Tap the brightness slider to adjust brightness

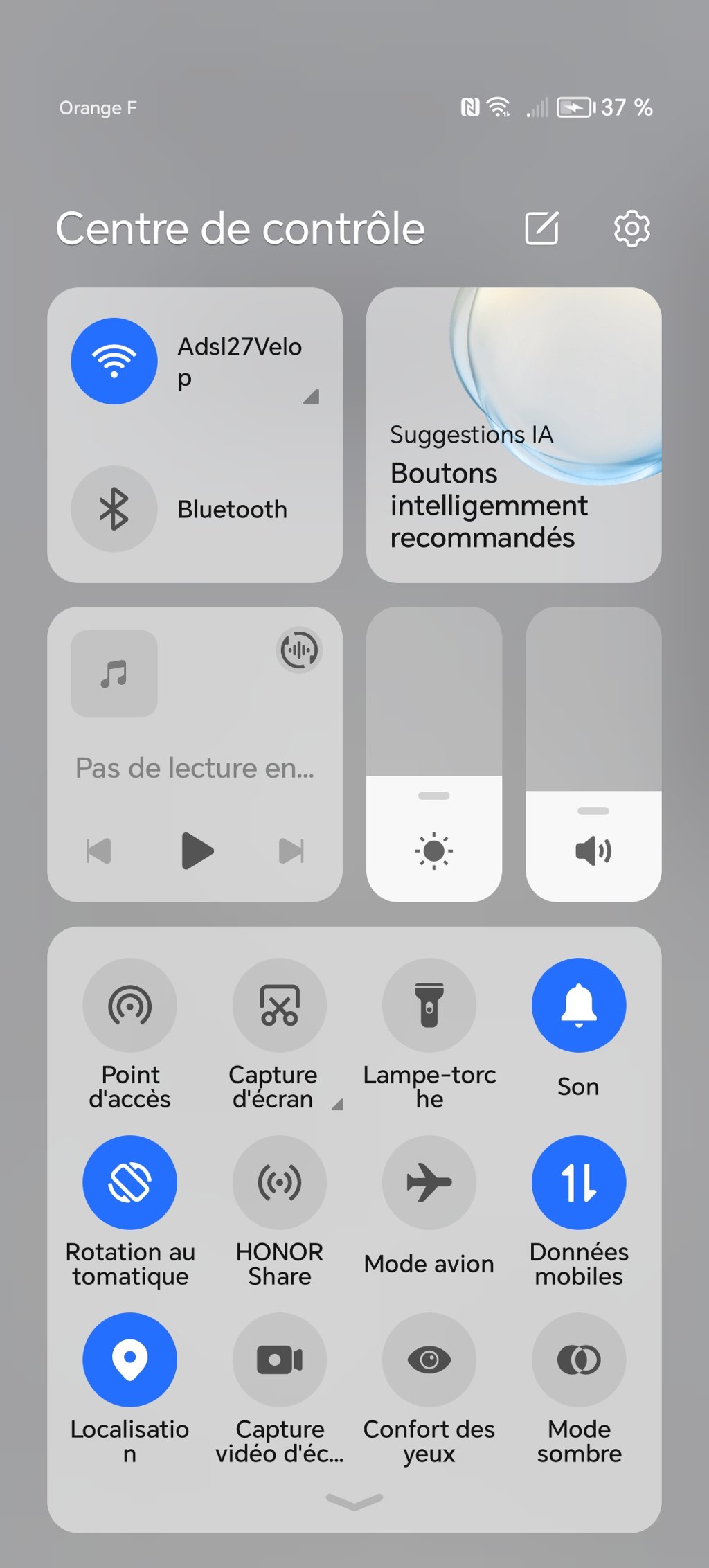pos(434,755)
